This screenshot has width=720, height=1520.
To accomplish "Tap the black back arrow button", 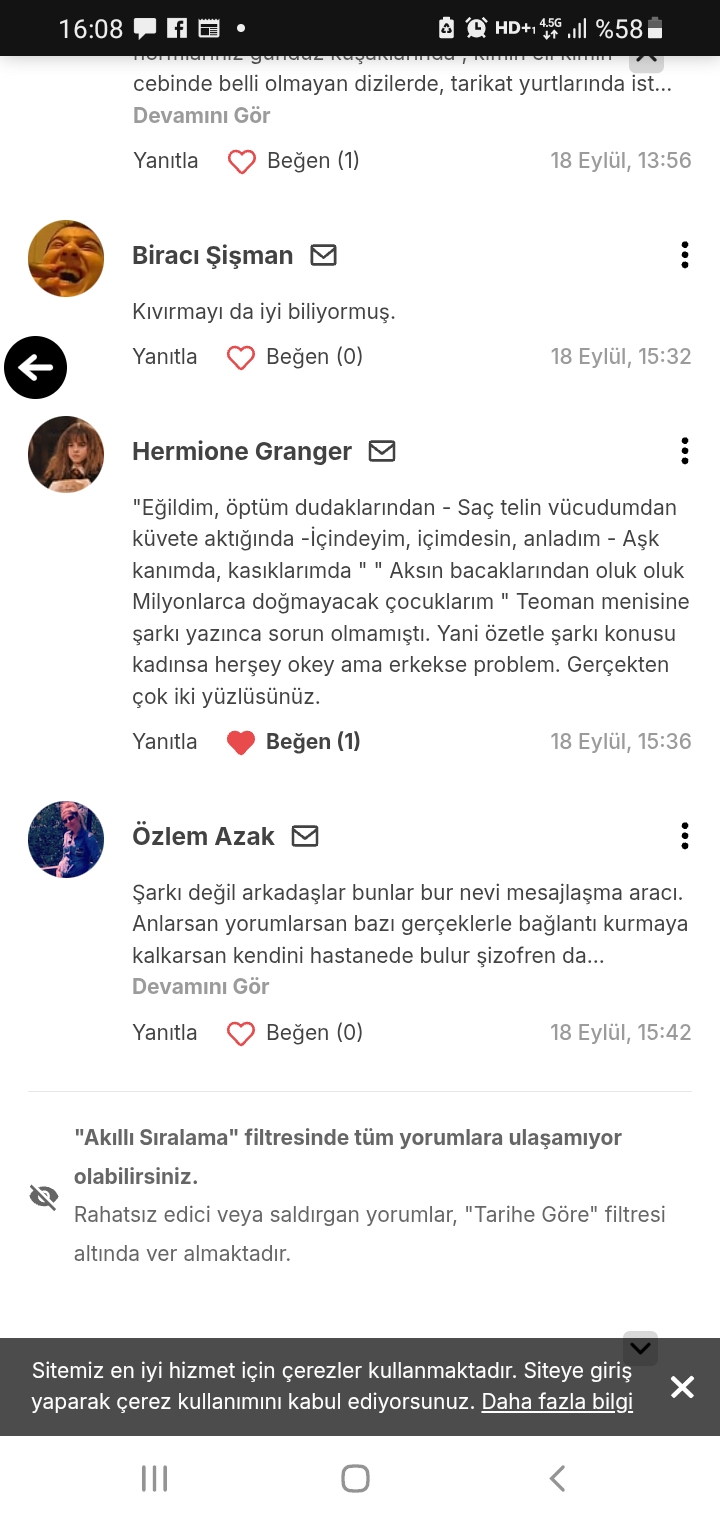I will click(35, 367).
